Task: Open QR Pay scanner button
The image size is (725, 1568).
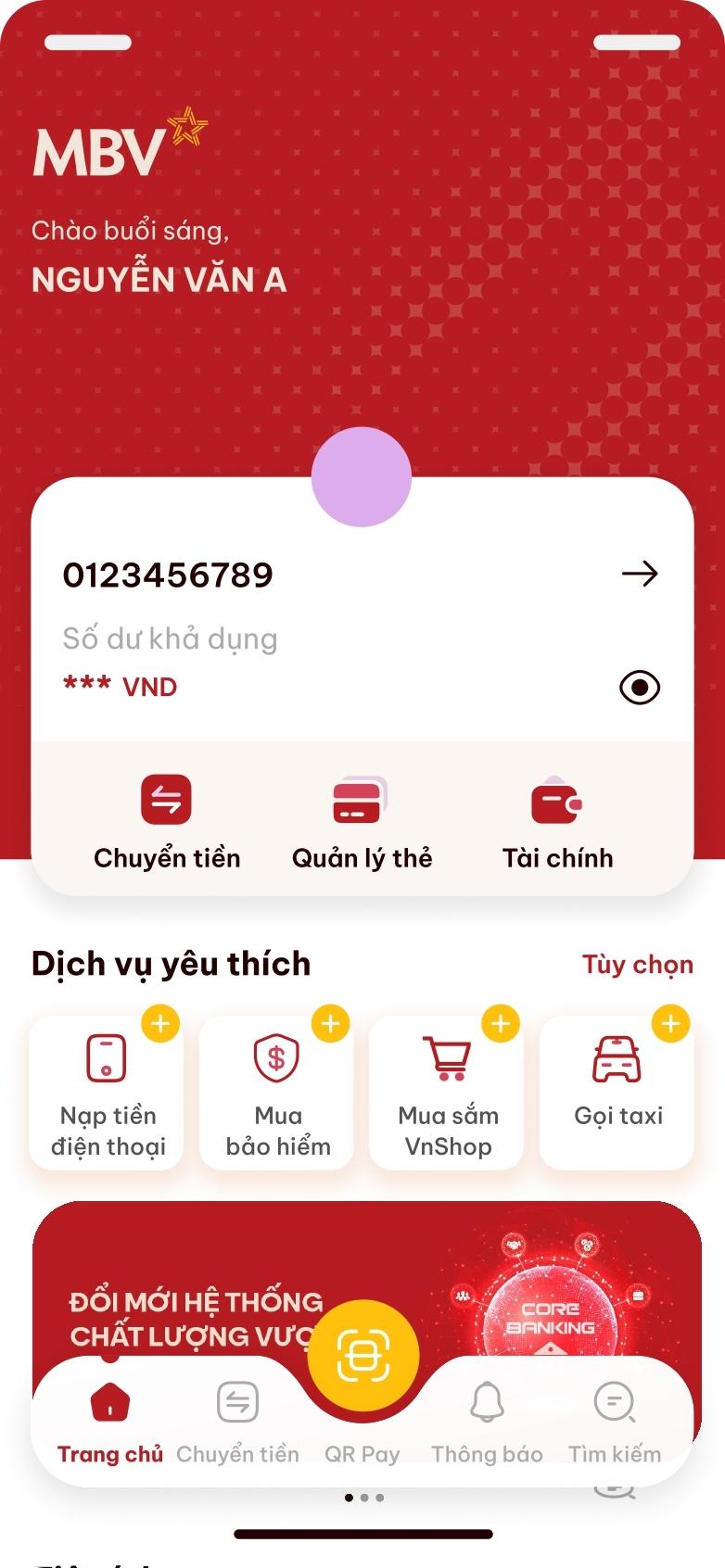Action: pyautogui.click(x=363, y=1356)
